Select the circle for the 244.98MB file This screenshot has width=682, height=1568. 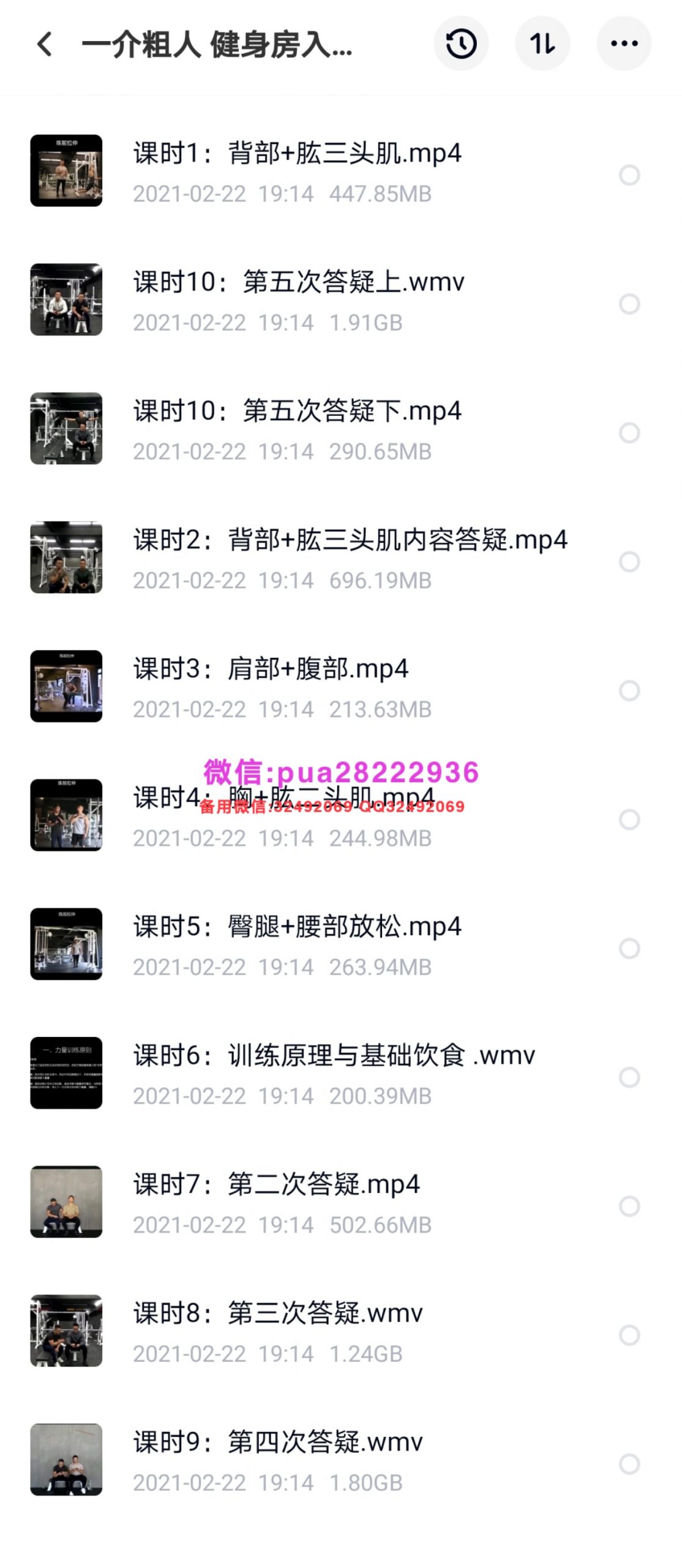pyautogui.click(x=629, y=820)
